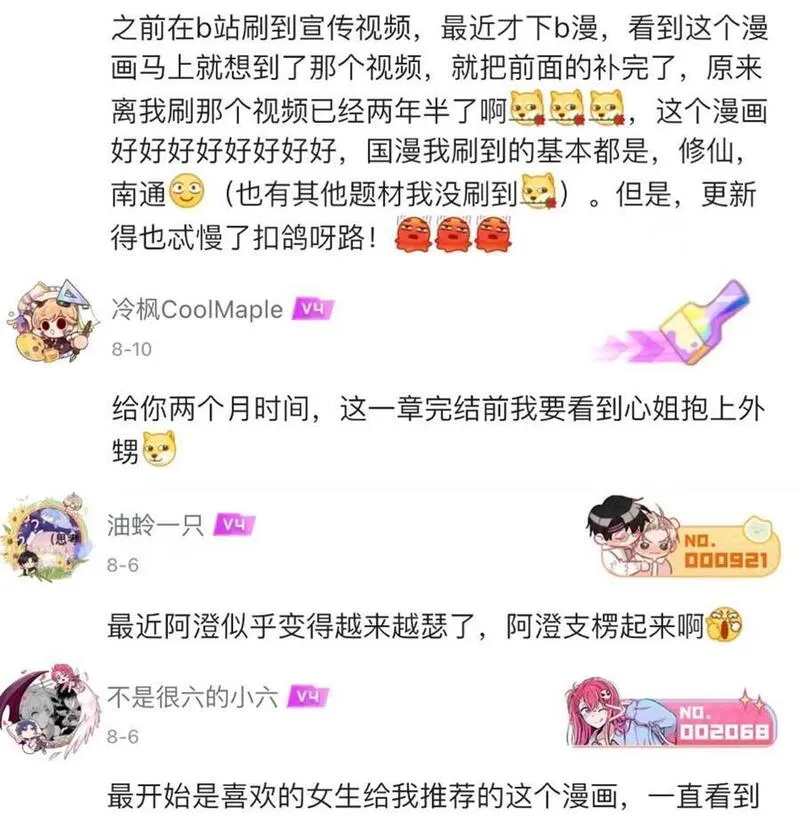
Task: Open 油蛉一只's profile avatar
Action: click(47, 536)
